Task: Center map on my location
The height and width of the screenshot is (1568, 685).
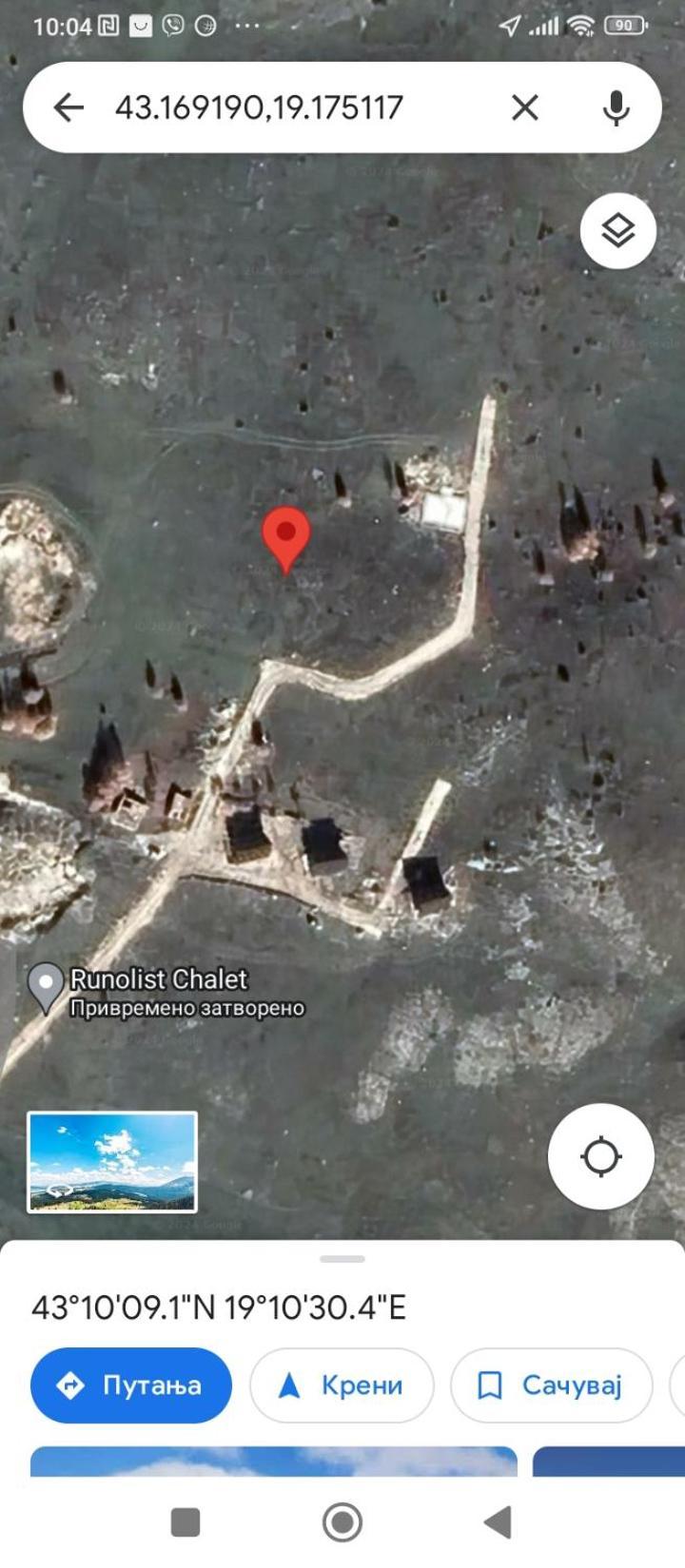Action: click(x=600, y=1156)
